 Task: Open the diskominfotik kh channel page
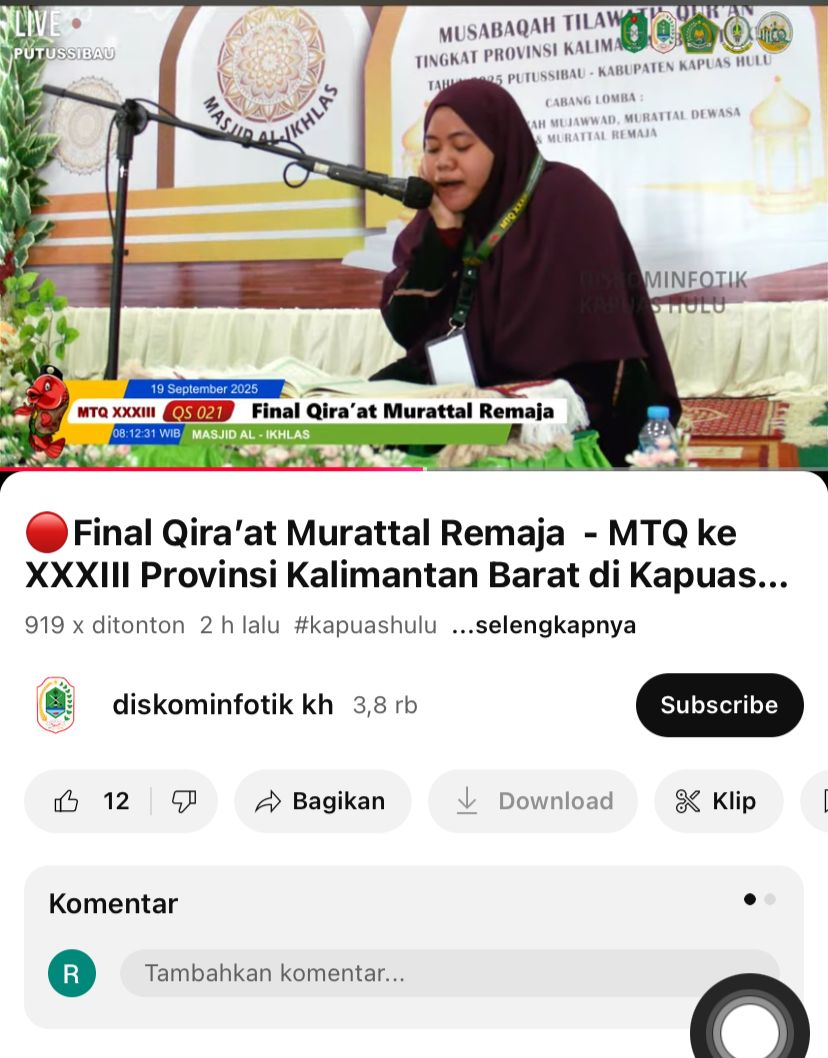[222, 705]
